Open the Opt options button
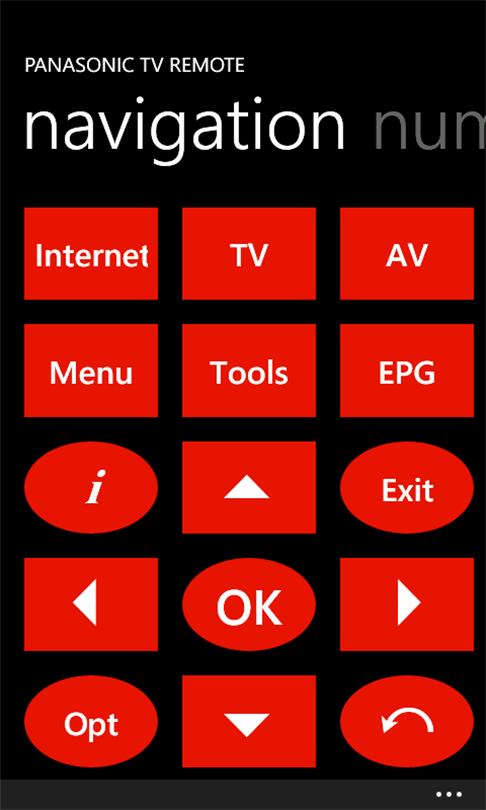486x810 pixels. pos(91,721)
